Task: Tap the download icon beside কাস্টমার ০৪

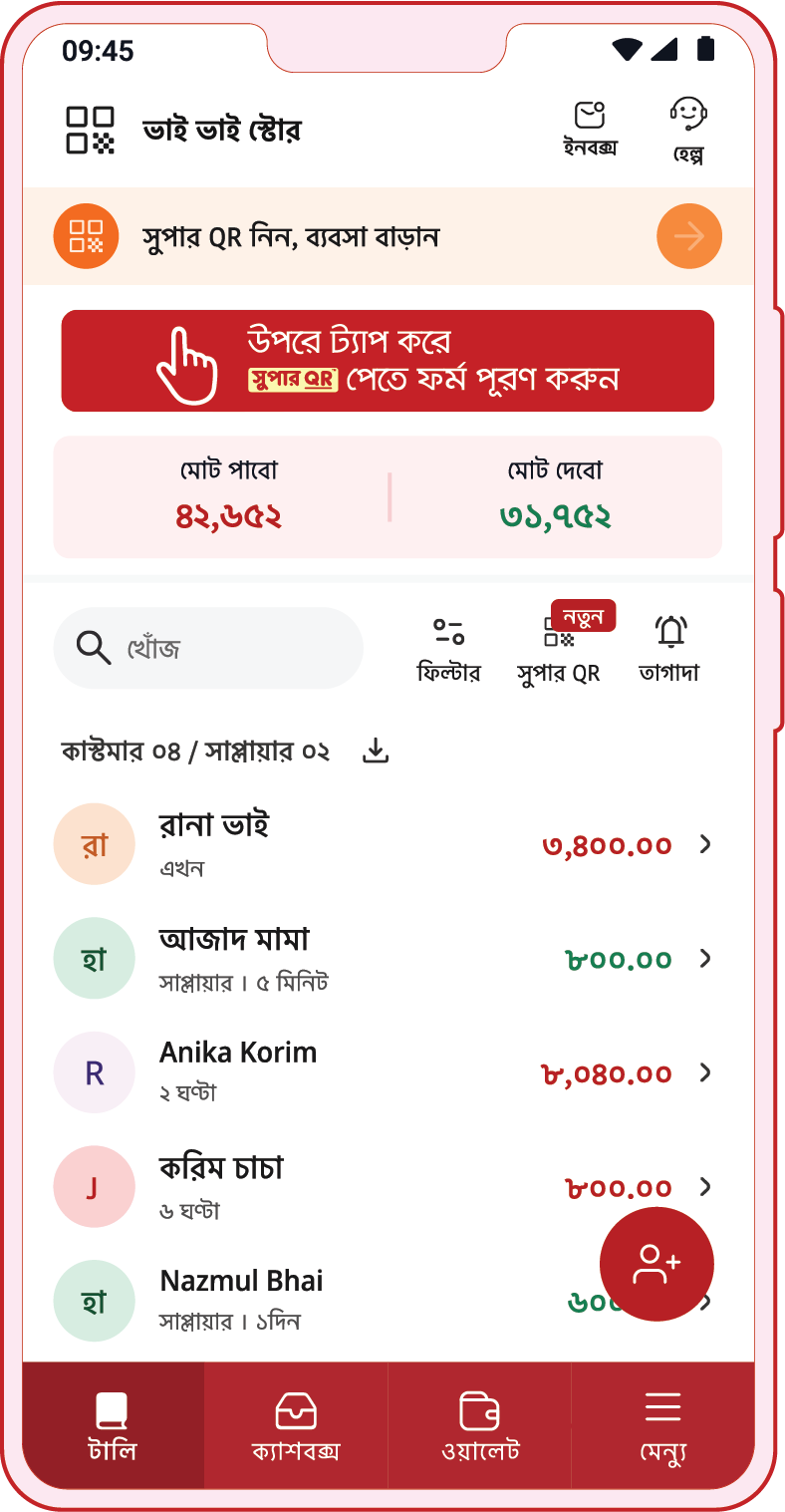Action: (376, 751)
